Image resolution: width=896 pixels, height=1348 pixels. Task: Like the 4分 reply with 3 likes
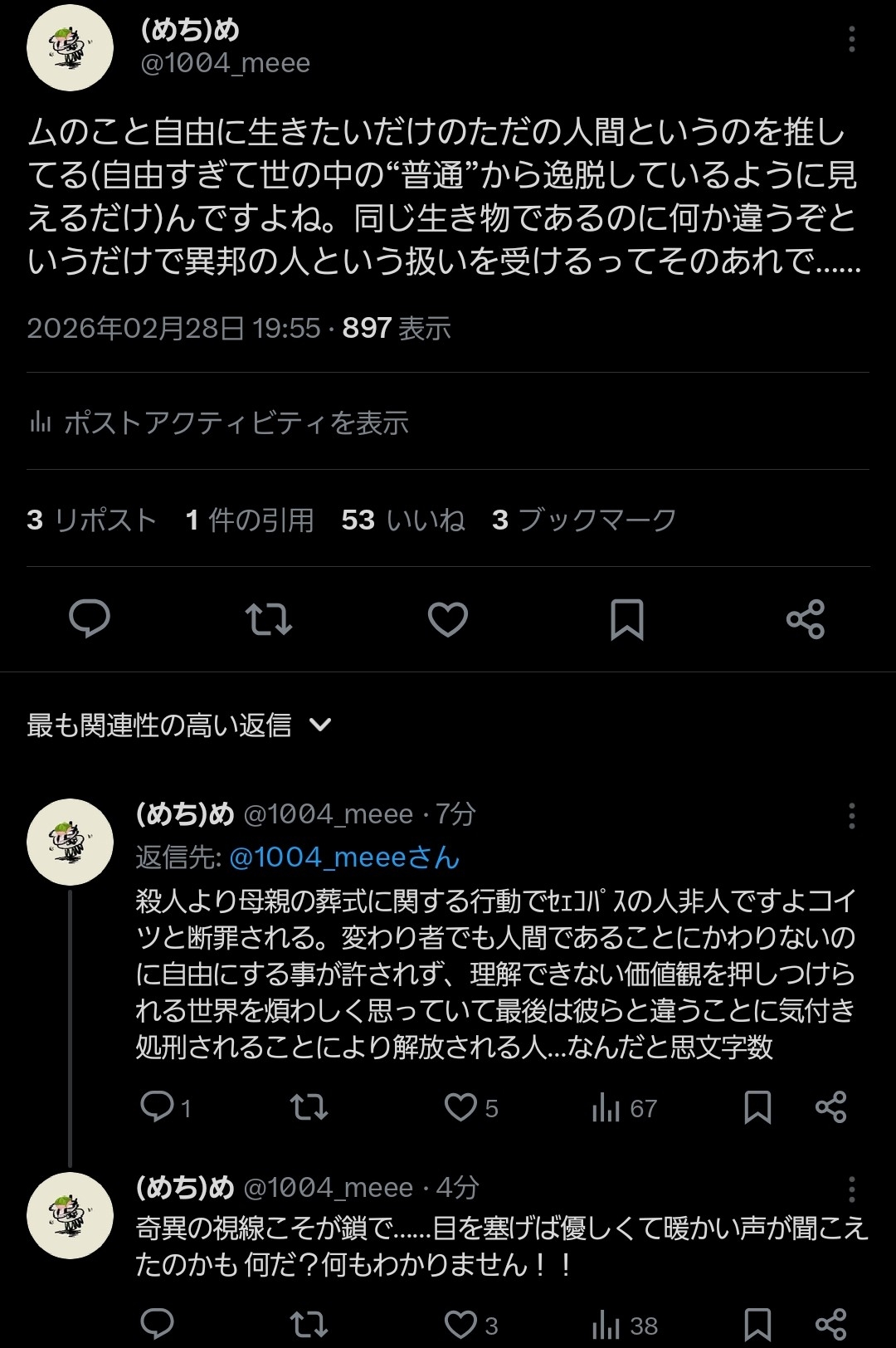click(x=461, y=1325)
